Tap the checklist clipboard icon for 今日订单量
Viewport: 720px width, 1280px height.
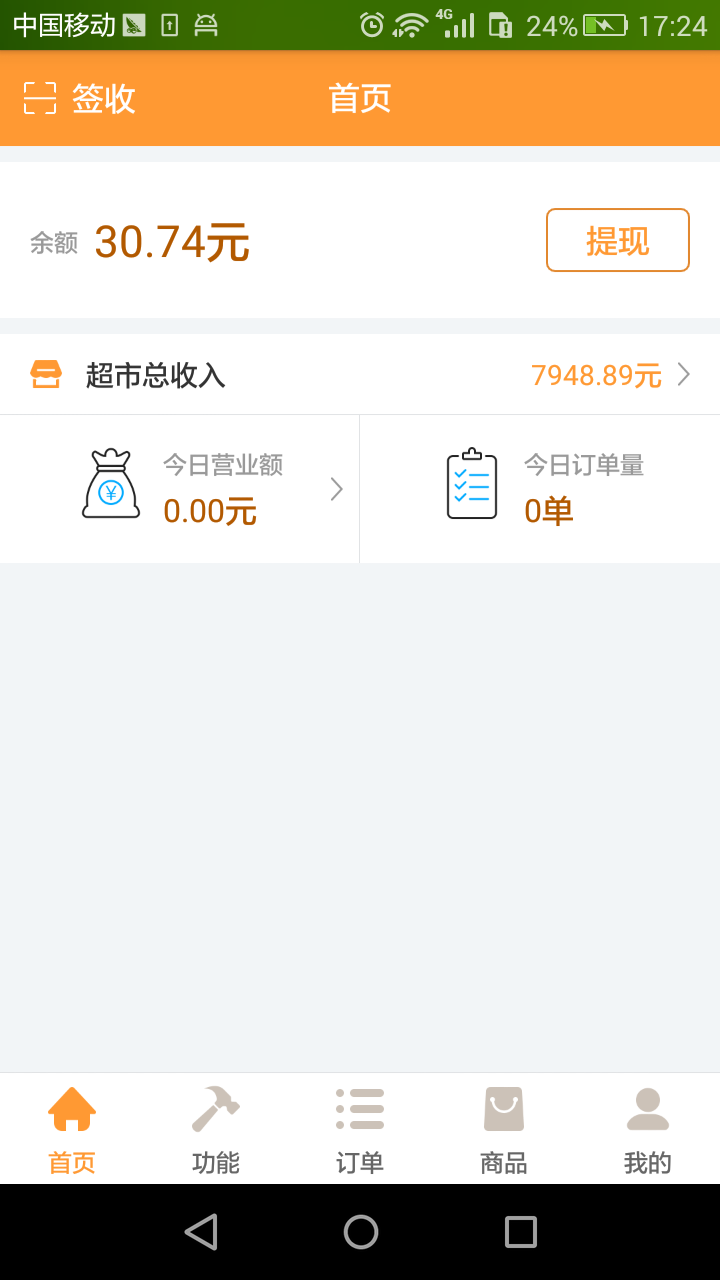pos(471,487)
